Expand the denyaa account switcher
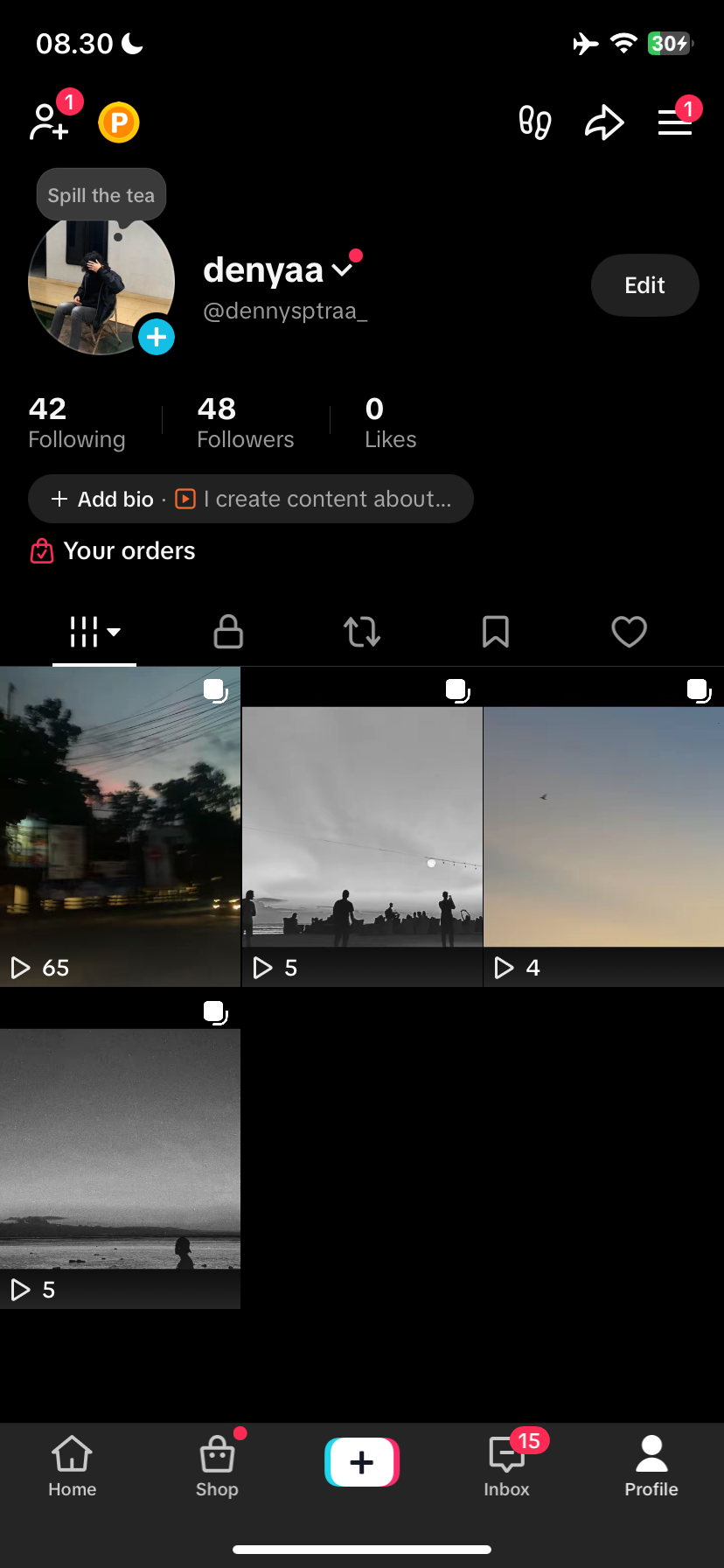 pos(343,270)
